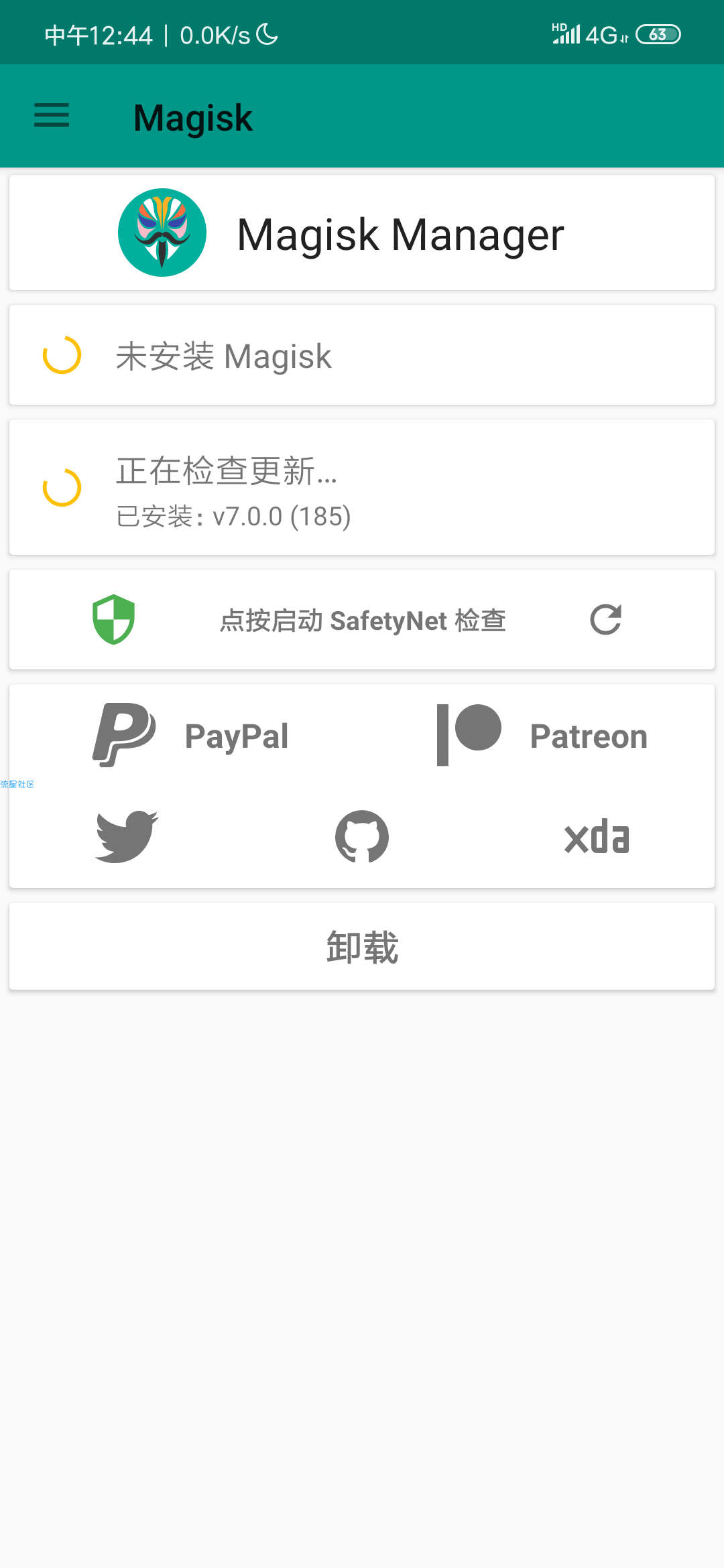Tap the 未安装 Magisk status card
This screenshot has height=1568, width=724.
click(362, 355)
